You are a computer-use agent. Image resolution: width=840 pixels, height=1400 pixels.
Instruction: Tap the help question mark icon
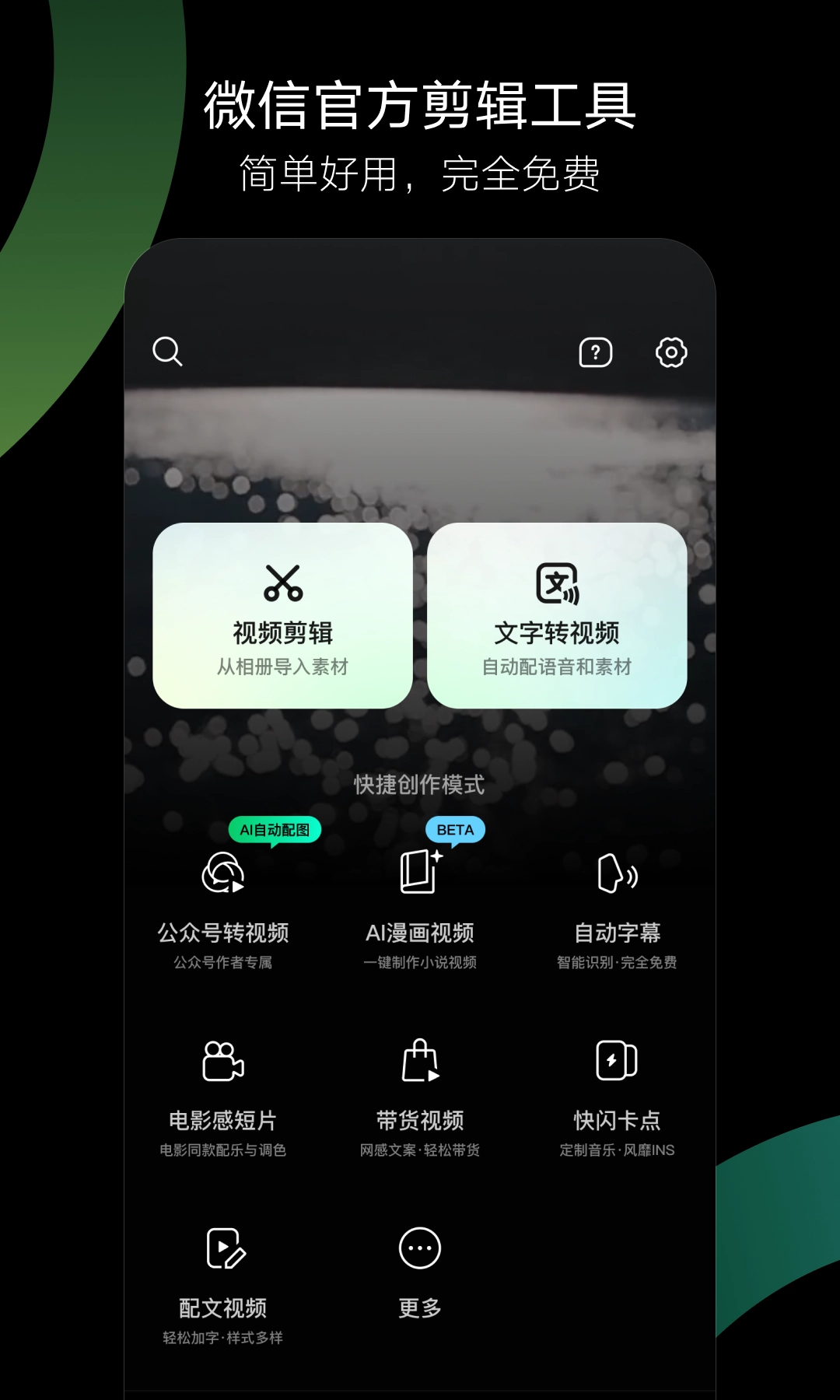click(x=595, y=352)
